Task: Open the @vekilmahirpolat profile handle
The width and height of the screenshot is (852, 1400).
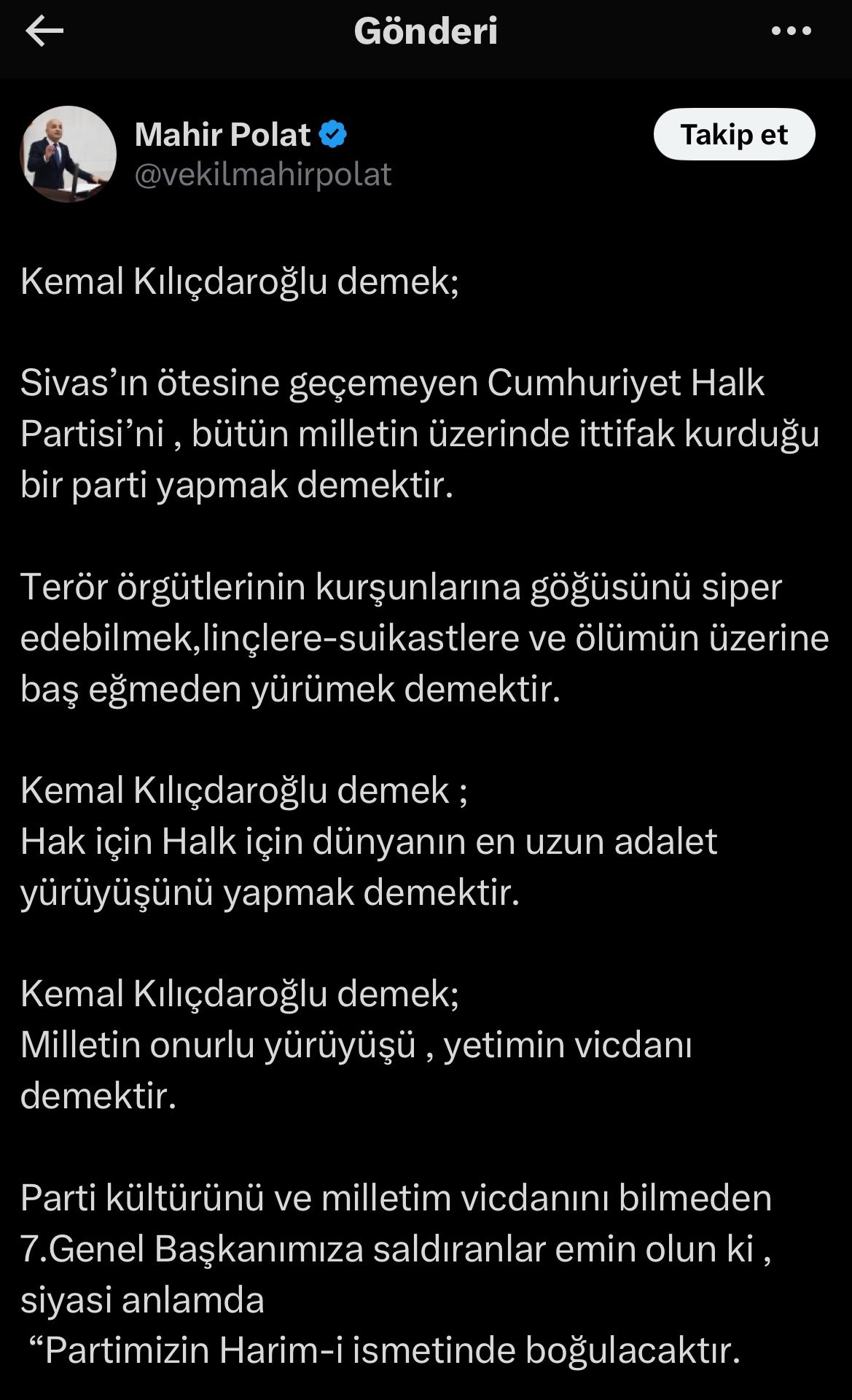Action: 263,174
